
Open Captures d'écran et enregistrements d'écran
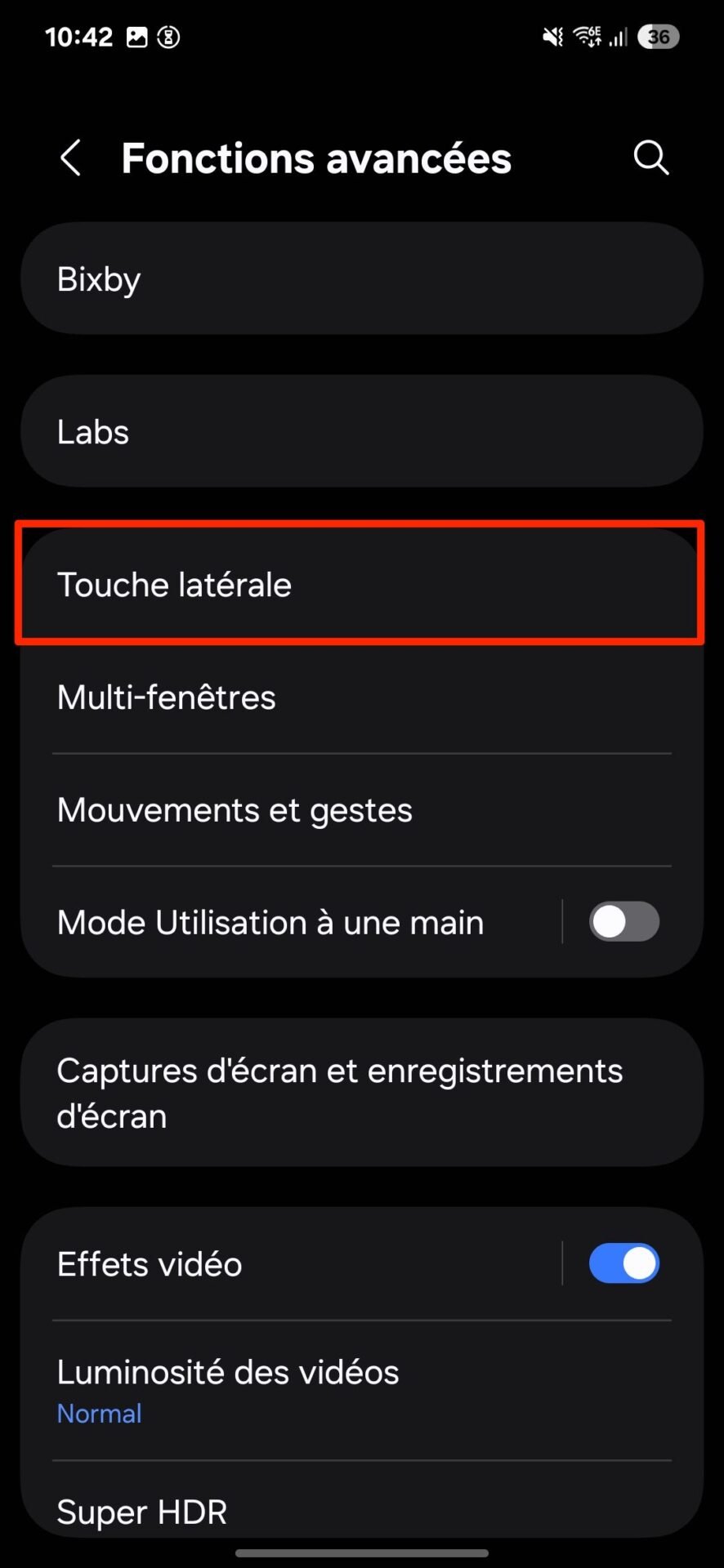[362, 1093]
